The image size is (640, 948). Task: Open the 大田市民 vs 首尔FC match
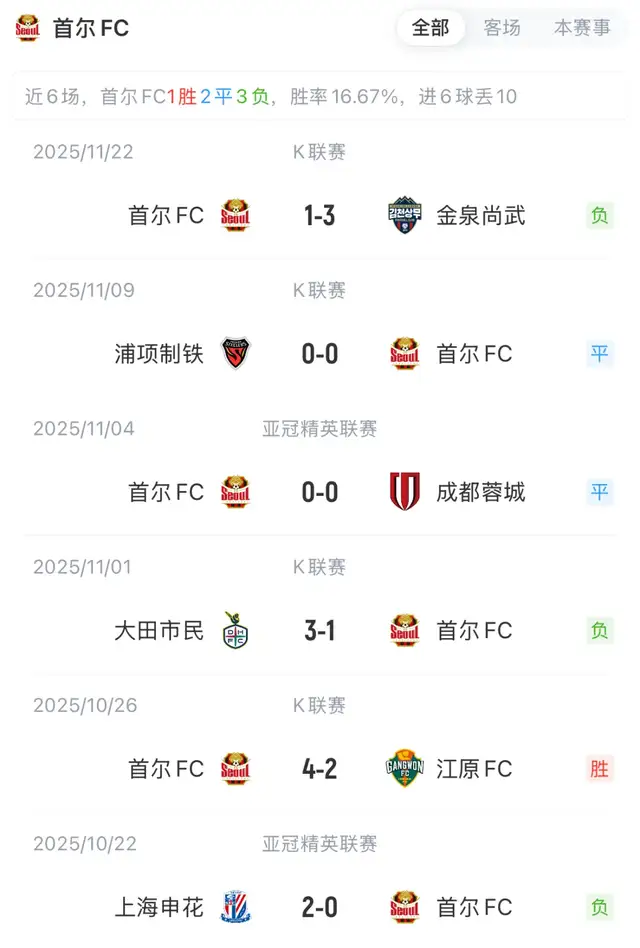pos(320,630)
